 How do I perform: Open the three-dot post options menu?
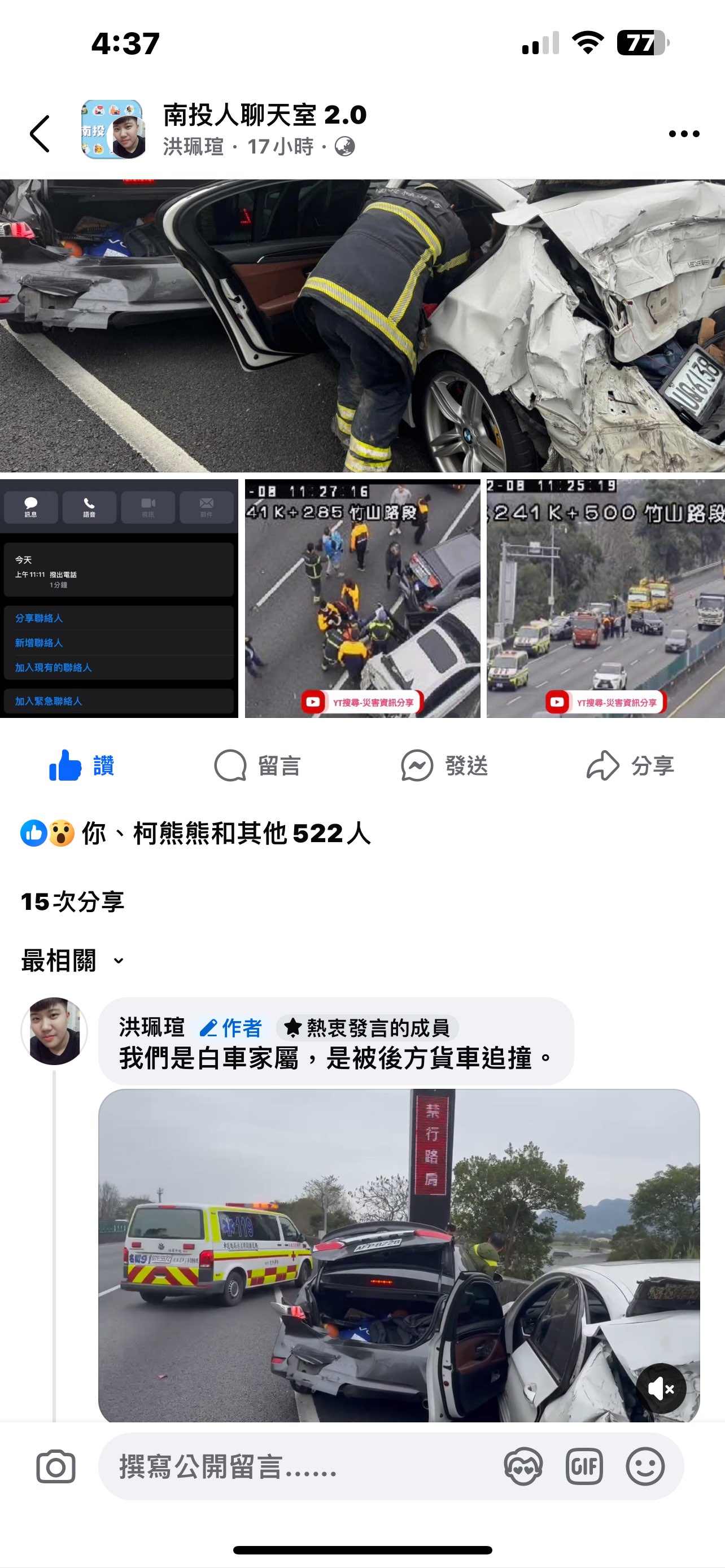(684, 134)
